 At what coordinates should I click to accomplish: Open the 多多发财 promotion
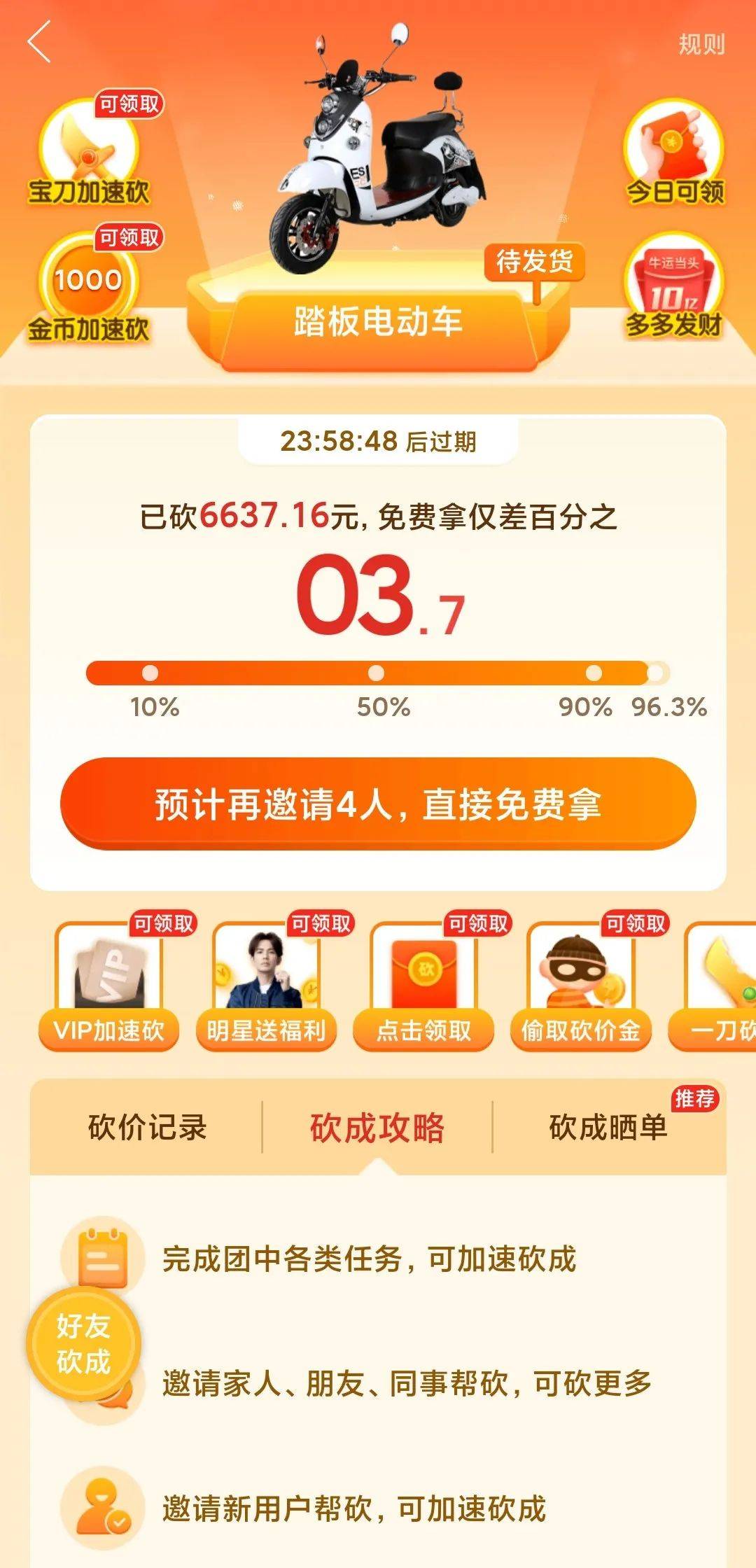click(x=674, y=287)
